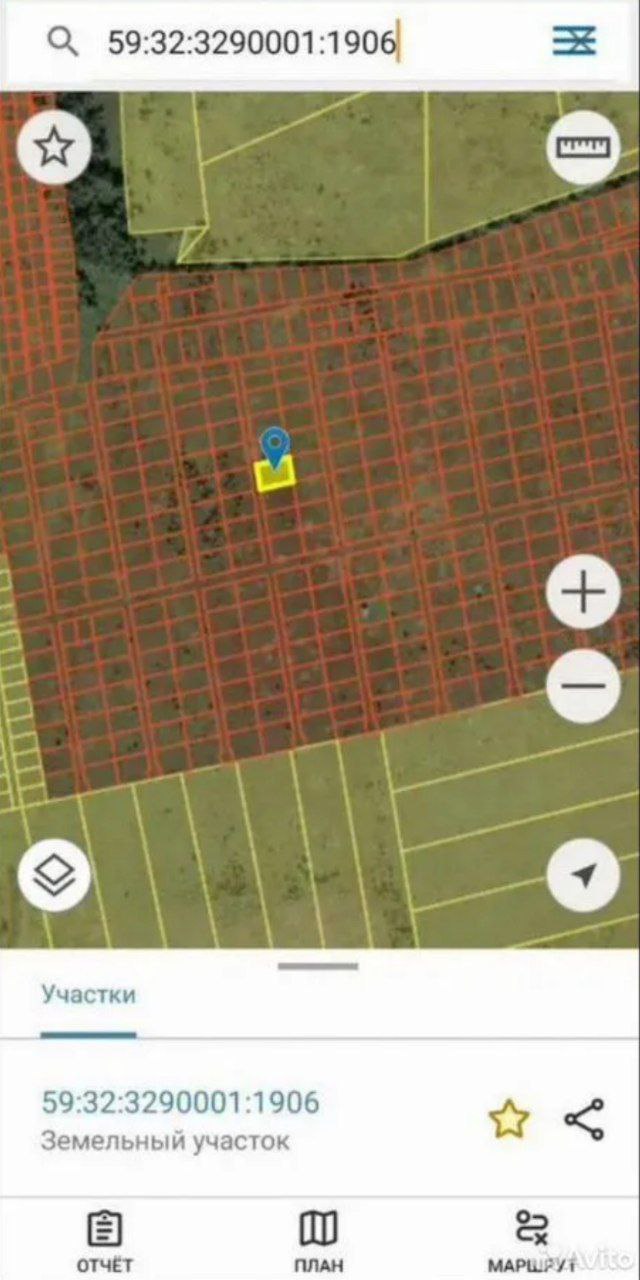Expand the bottom sheet drag handle
Viewport: 640px width, 1280px height.
(x=318, y=966)
